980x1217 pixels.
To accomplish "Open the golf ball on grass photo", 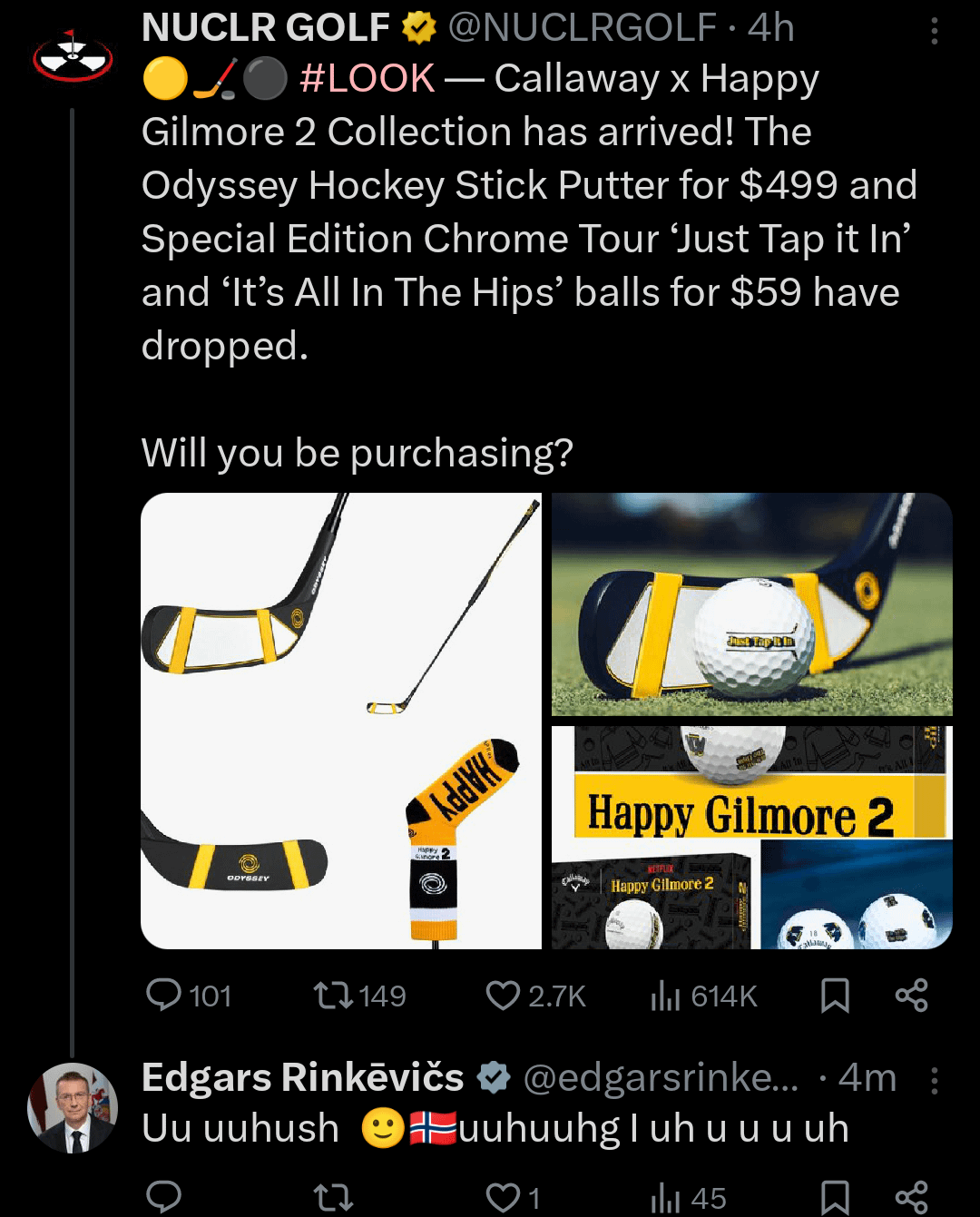I will 751,604.
